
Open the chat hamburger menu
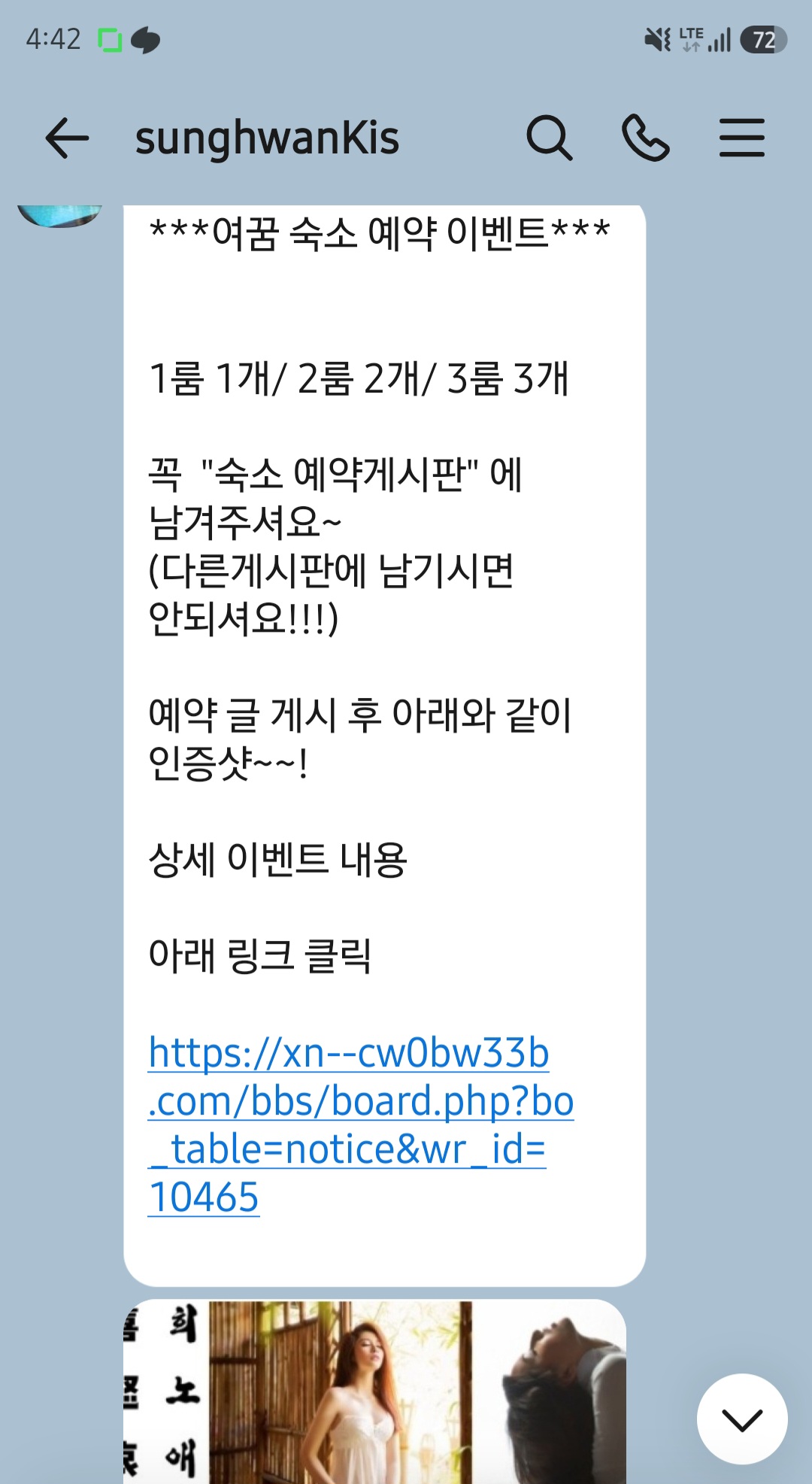click(x=741, y=138)
